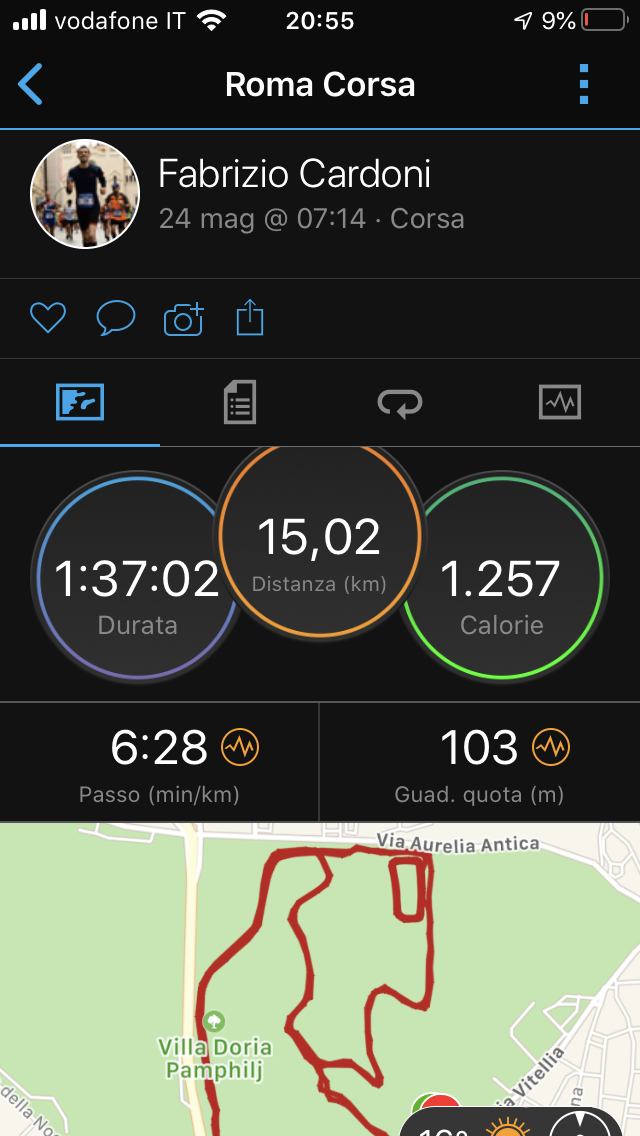Tap the chart icon beside Passo 6:28
The width and height of the screenshot is (640, 1136).
[240, 747]
